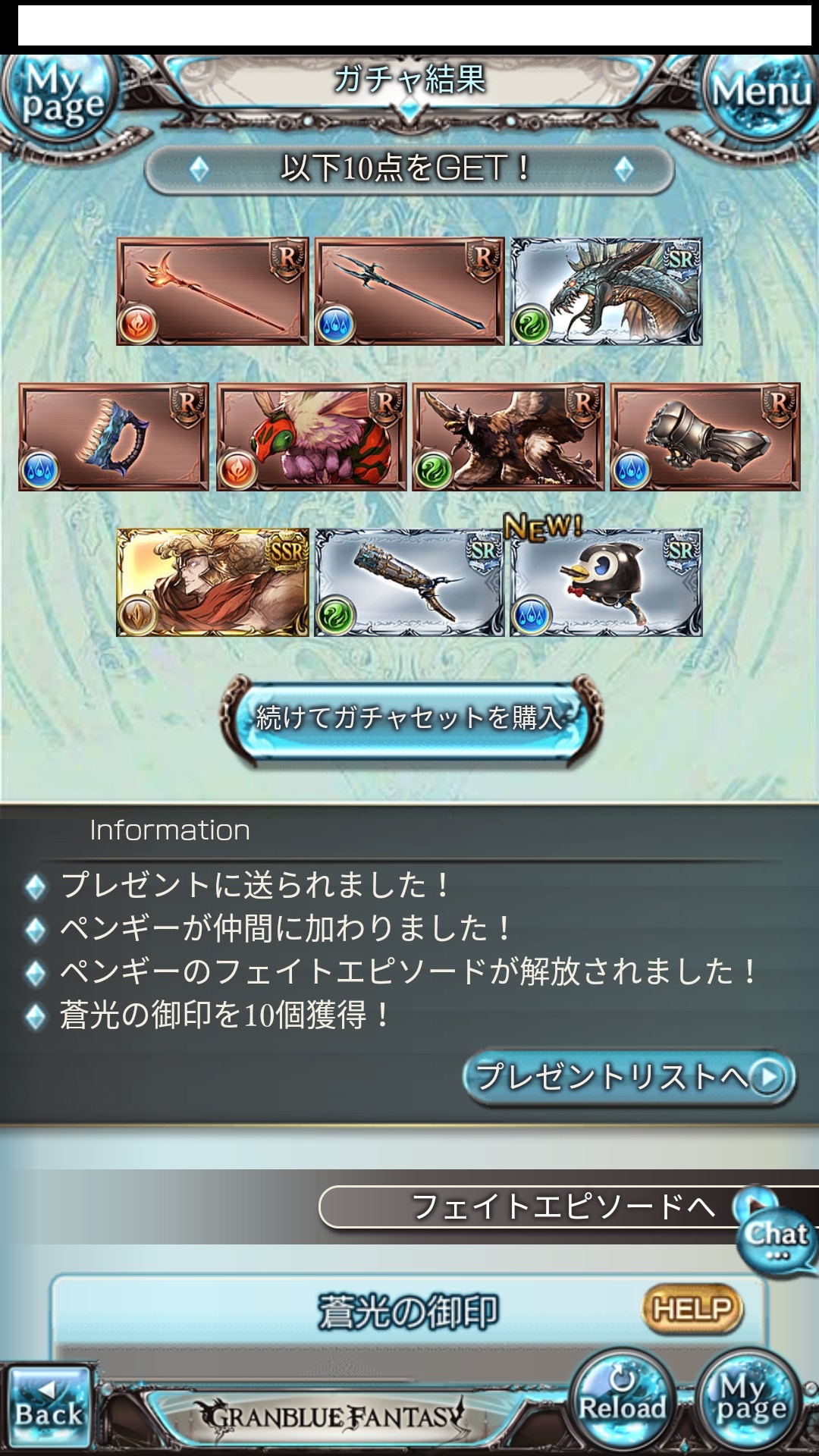View the R water trident spear card

tap(409, 292)
